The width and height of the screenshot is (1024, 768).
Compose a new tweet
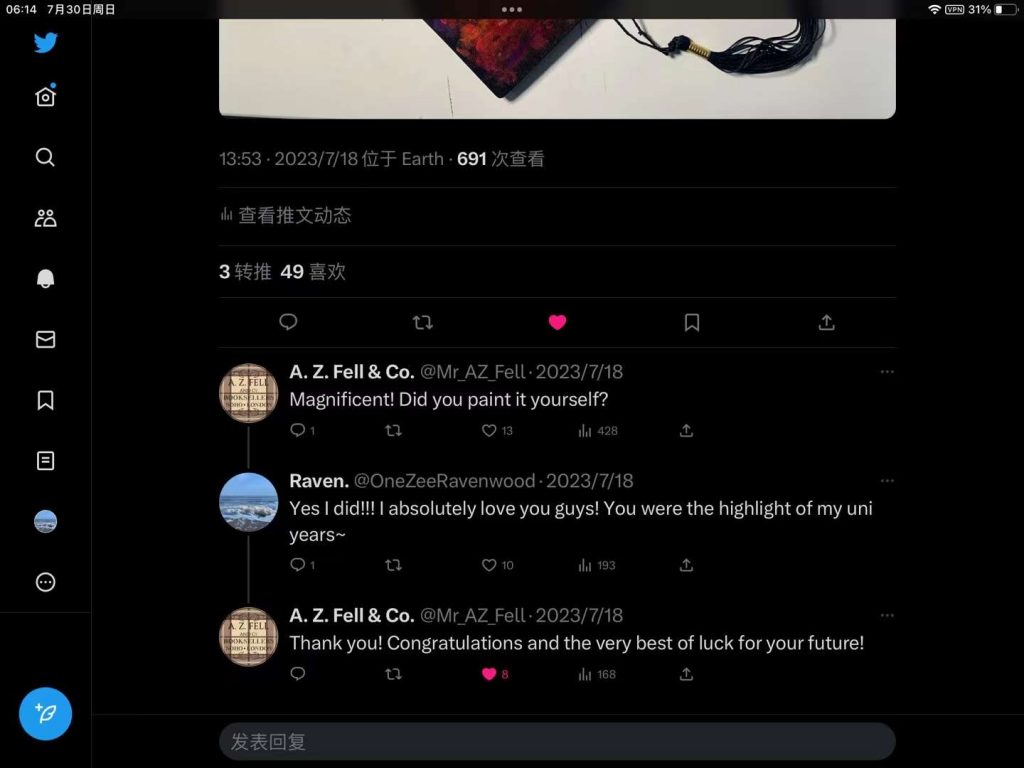[45, 713]
